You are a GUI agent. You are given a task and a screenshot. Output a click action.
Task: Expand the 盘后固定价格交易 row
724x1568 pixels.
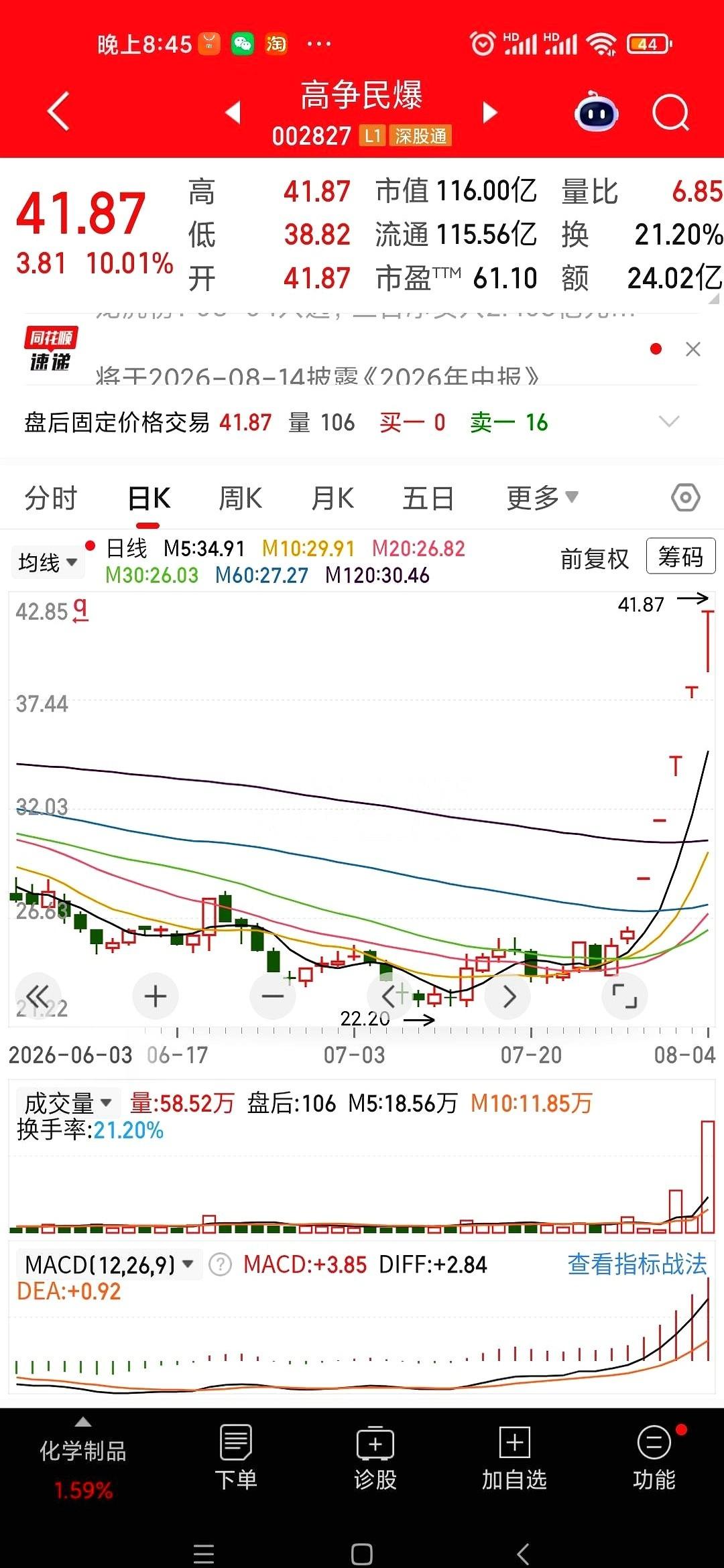669,421
